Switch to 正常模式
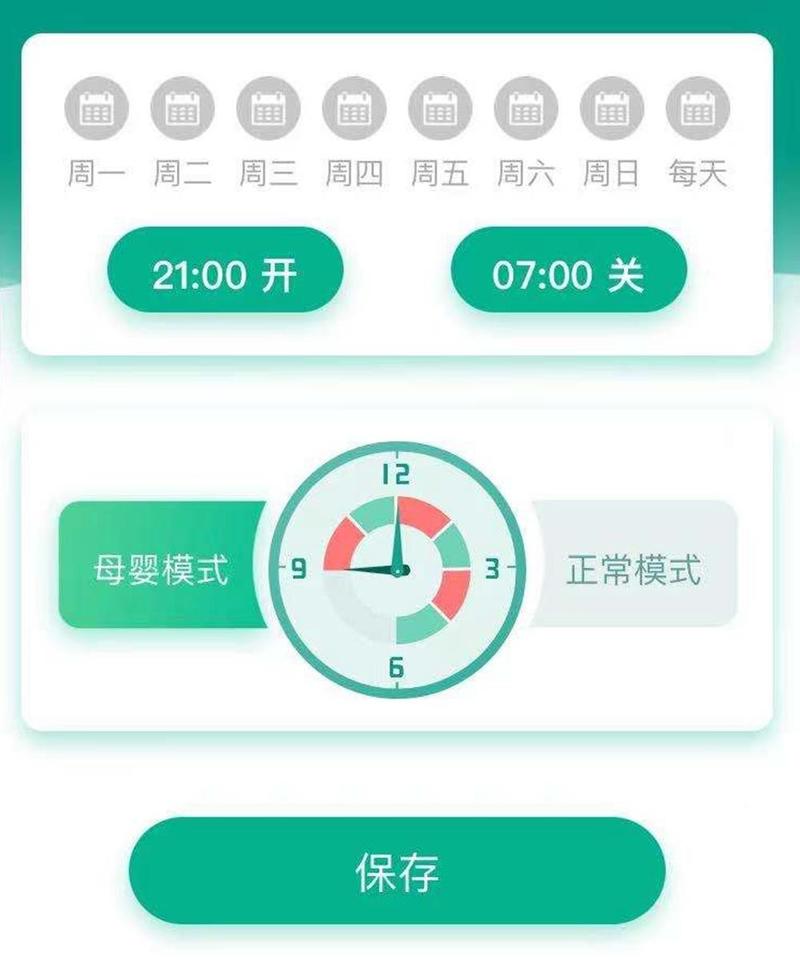Image resolution: width=800 pixels, height=963 pixels. coord(633,569)
